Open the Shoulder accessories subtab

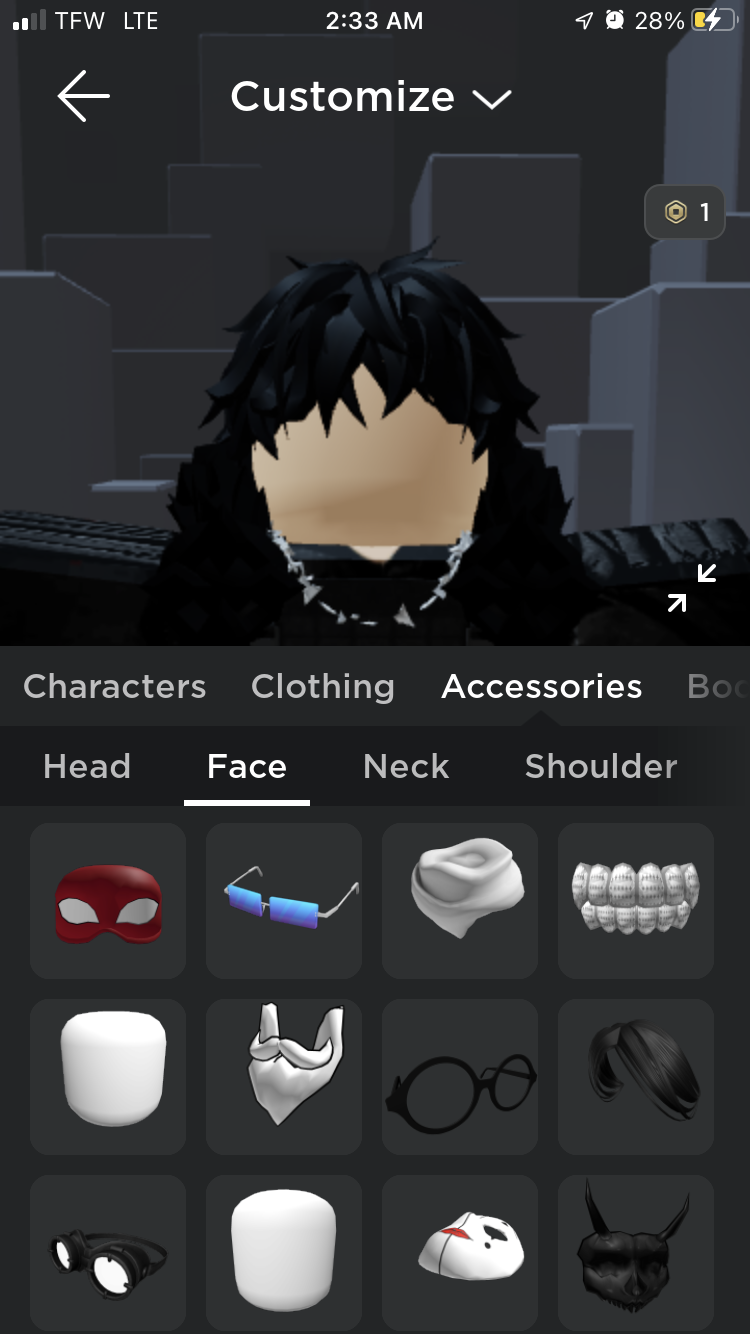(x=600, y=766)
